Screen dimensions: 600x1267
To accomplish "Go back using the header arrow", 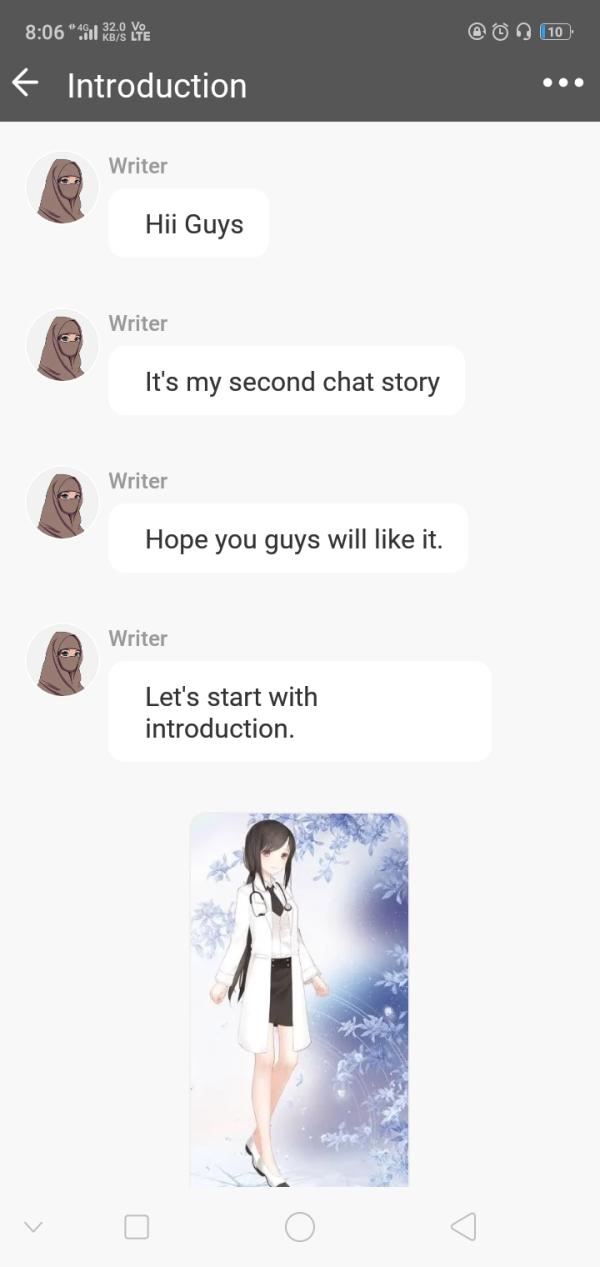I will [26, 84].
